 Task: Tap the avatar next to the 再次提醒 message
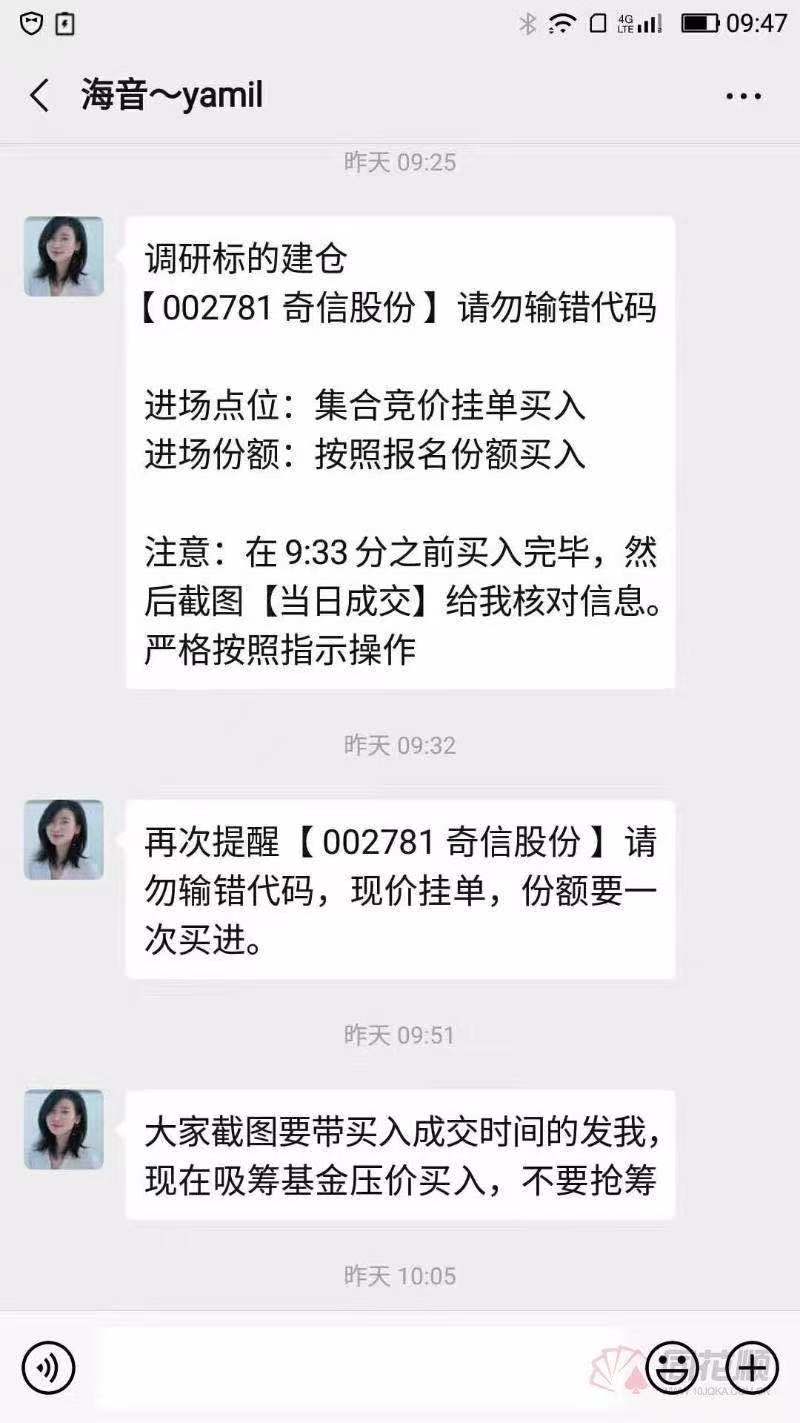point(64,839)
